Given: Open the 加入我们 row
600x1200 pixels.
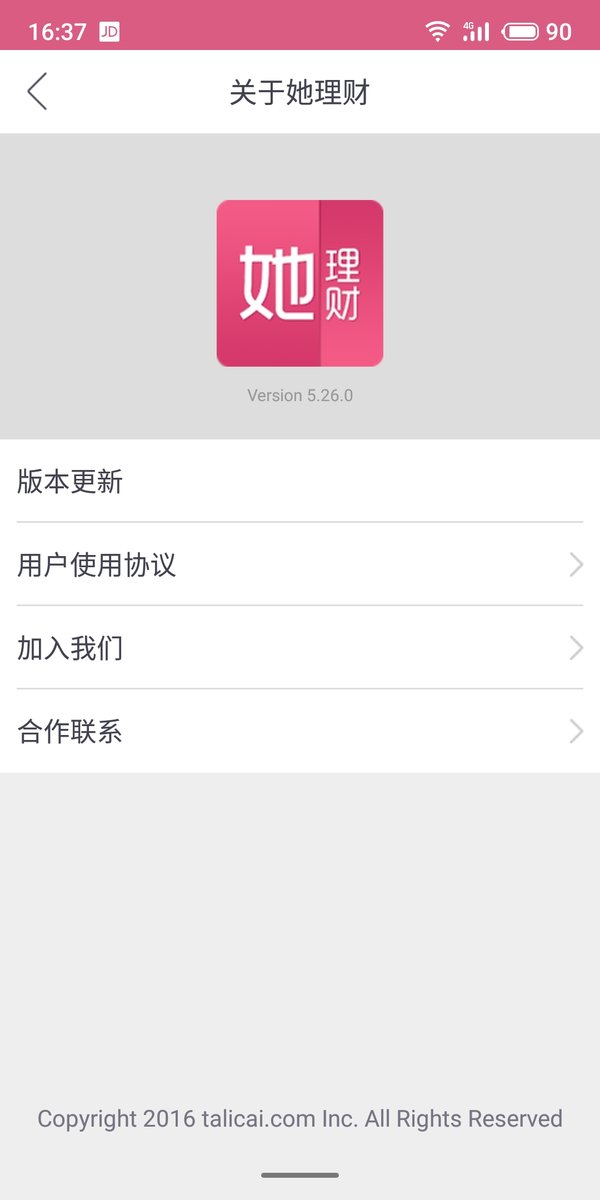Looking at the screenshot, I should [x=300, y=648].
